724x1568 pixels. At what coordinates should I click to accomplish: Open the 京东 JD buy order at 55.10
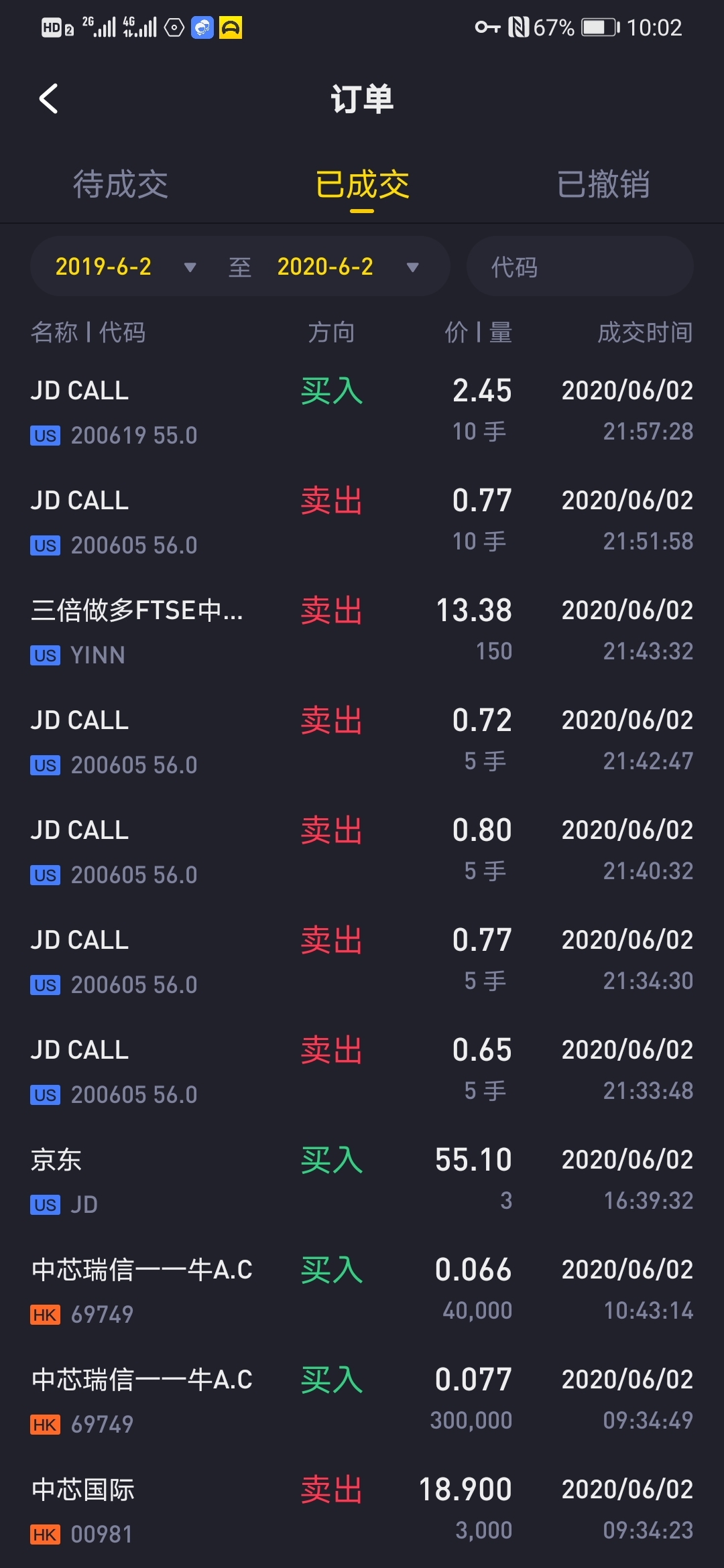coord(362,1181)
